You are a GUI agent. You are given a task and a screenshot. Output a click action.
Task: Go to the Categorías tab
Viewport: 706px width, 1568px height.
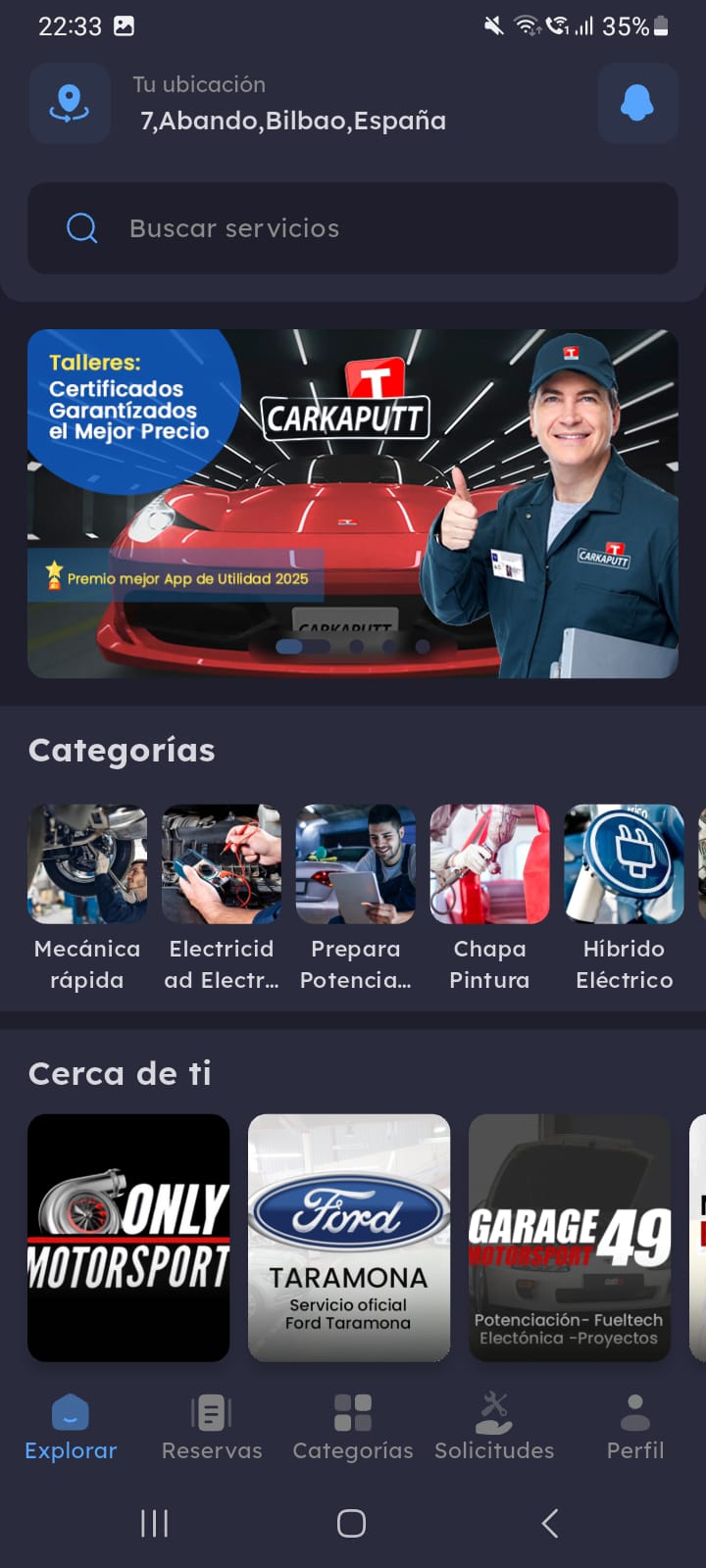pyautogui.click(x=353, y=1428)
